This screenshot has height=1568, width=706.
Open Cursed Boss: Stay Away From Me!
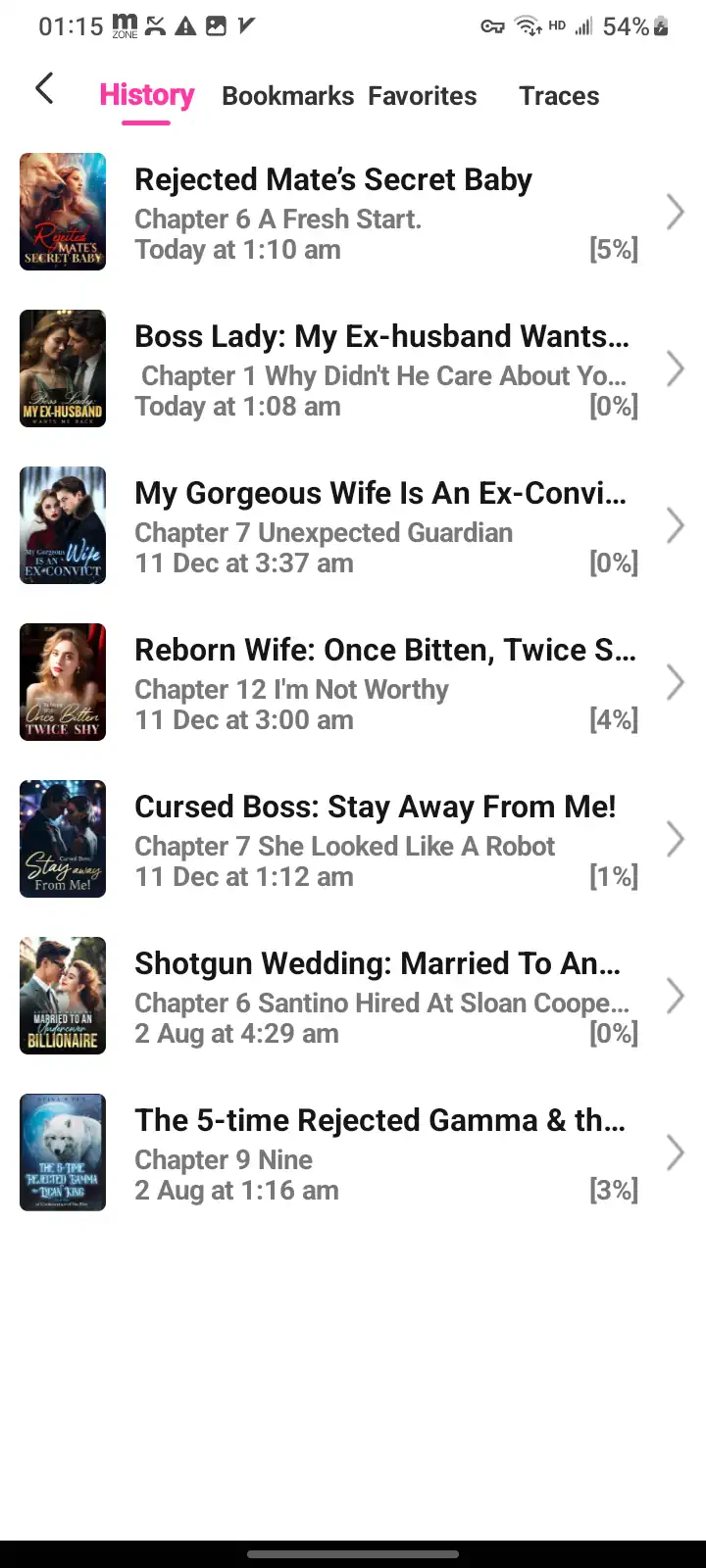(x=353, y=839)
